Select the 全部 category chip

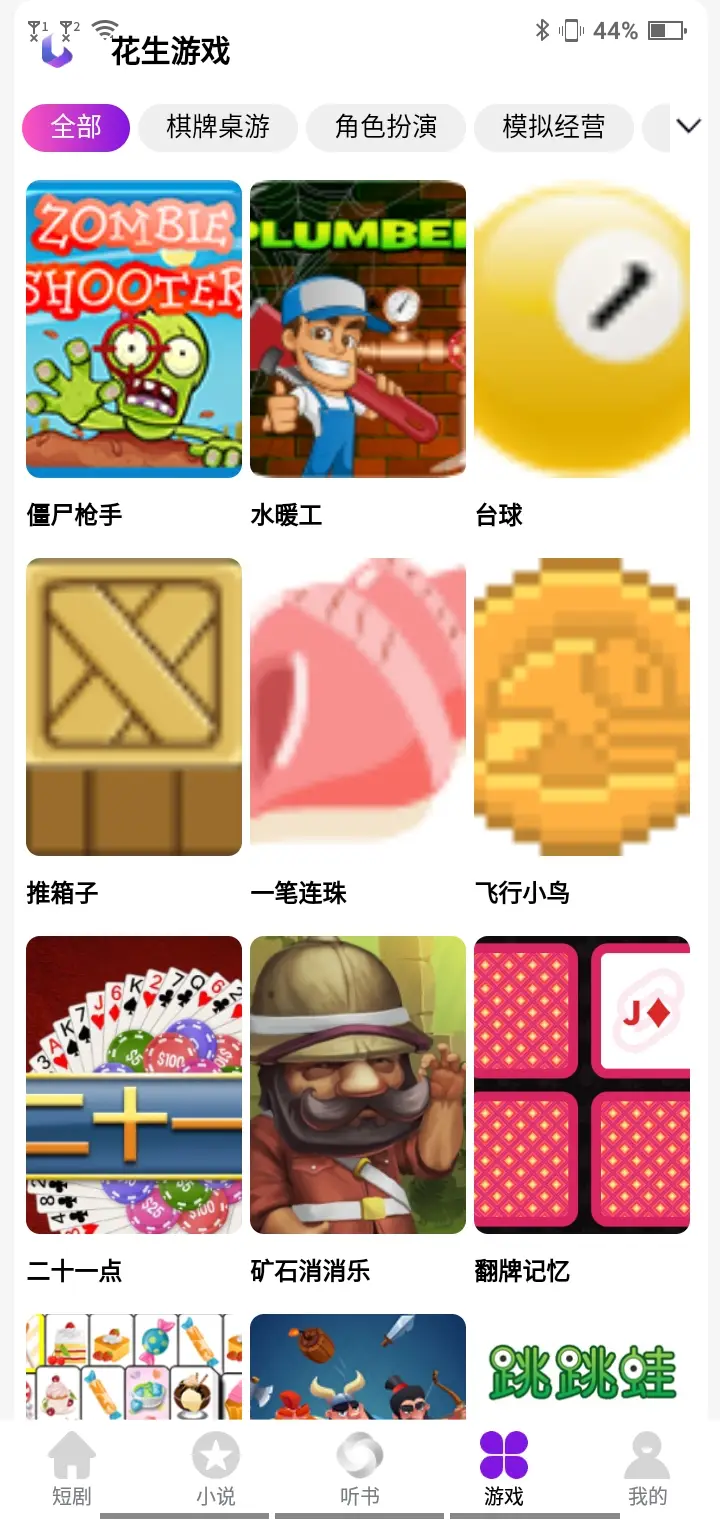coord(76,128)
